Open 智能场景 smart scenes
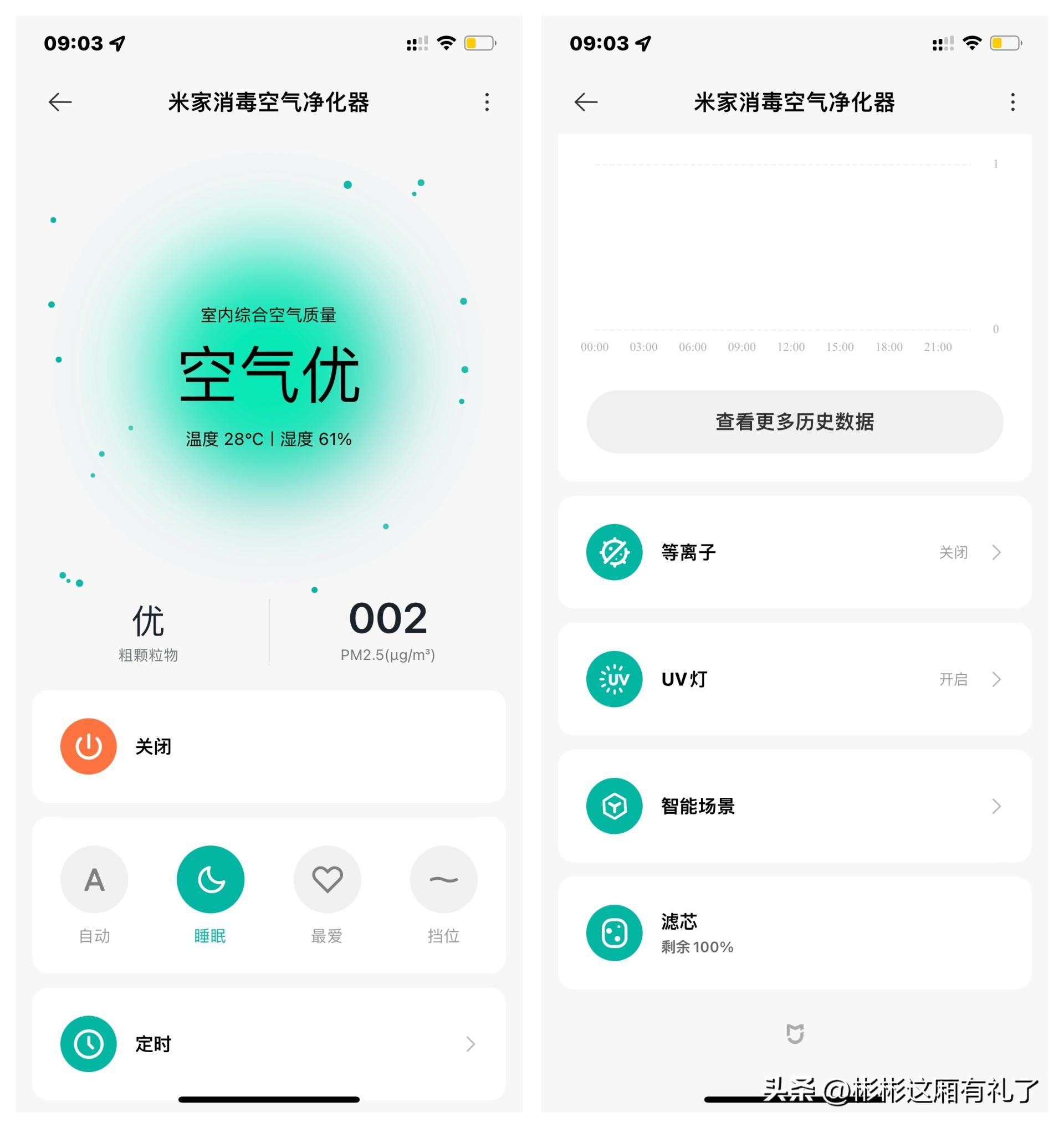1064x1128 pixels. pyautogui.click(x=795, y=806)
